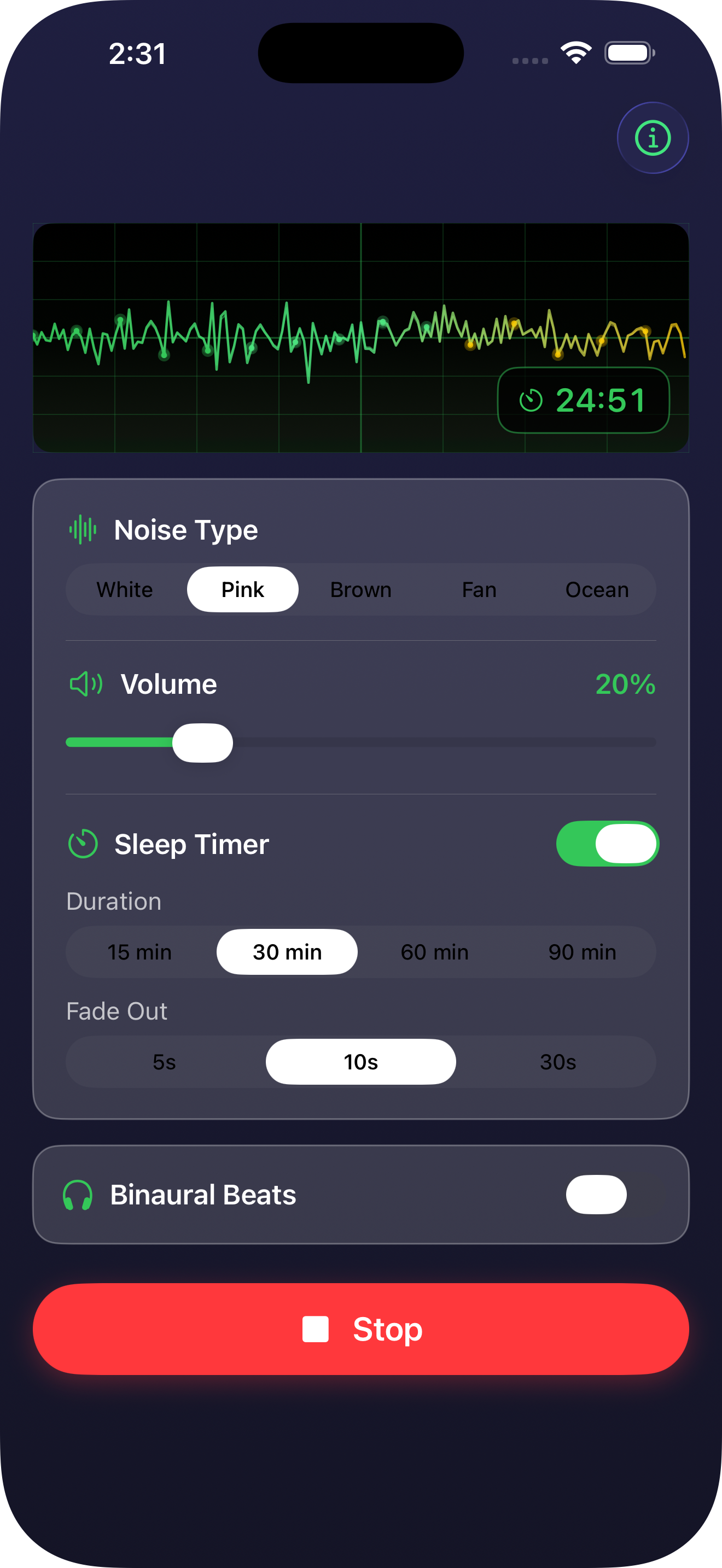Click the headphones icon beside Binaural Beats
The image size is (722, 1568).
click(x=77, y=1194)
